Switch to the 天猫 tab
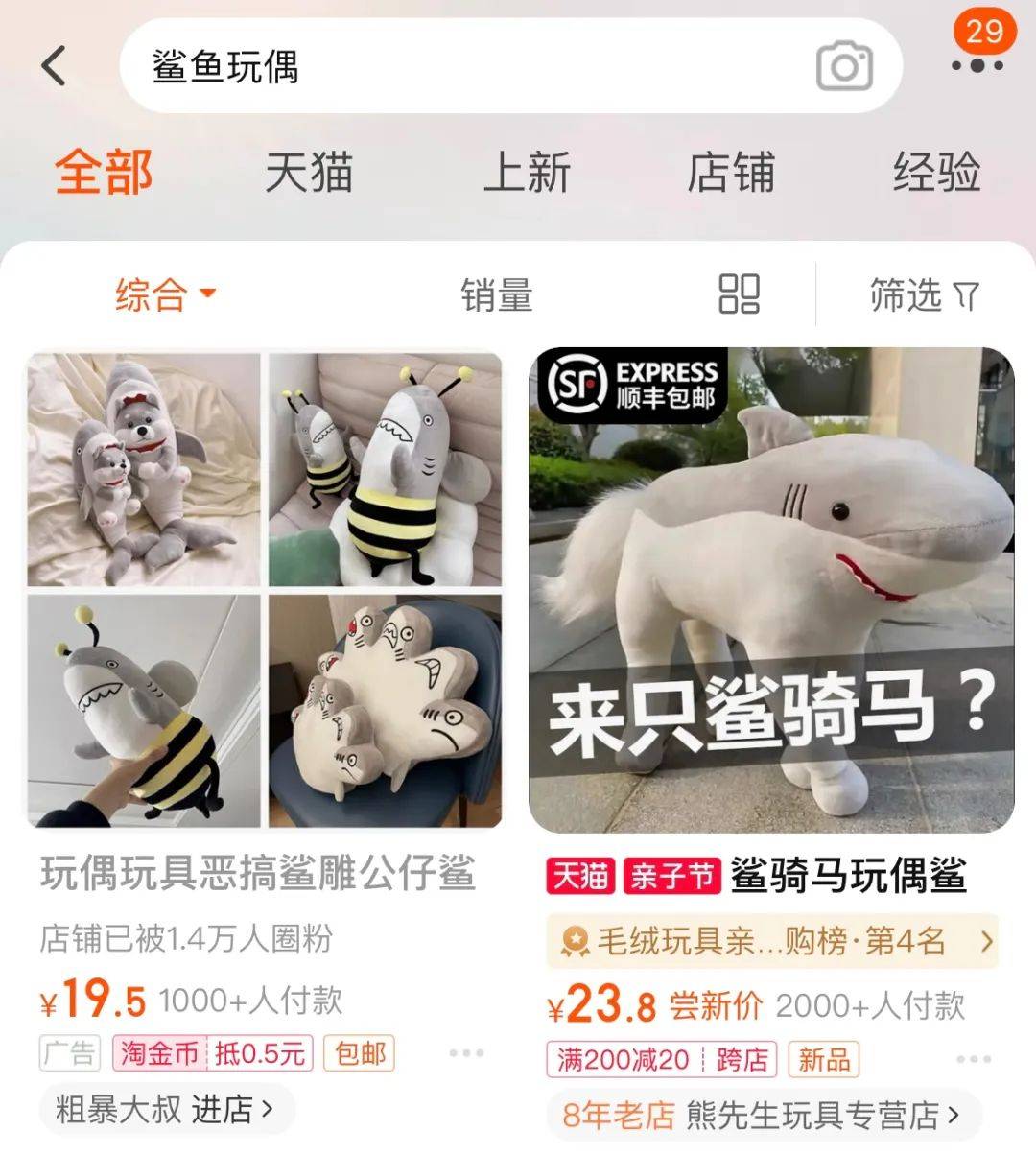Screen dimensions: 1036x1154 coord(309,173)
